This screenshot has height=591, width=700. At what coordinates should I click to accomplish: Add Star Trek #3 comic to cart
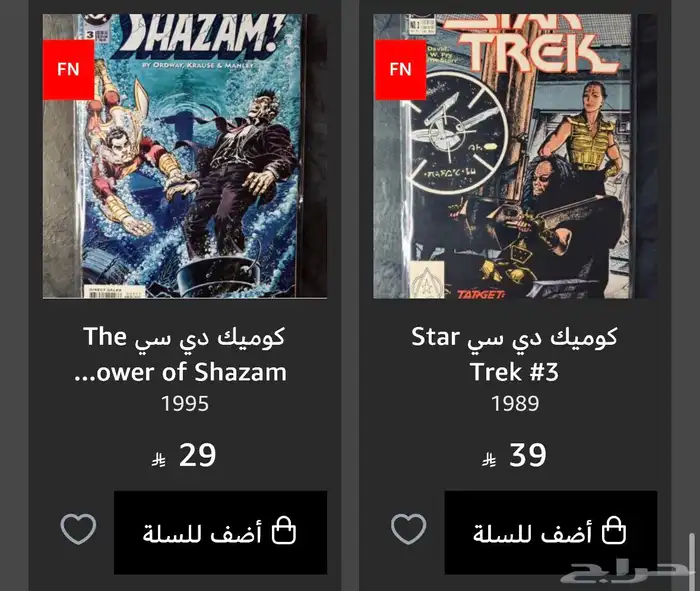550,532
